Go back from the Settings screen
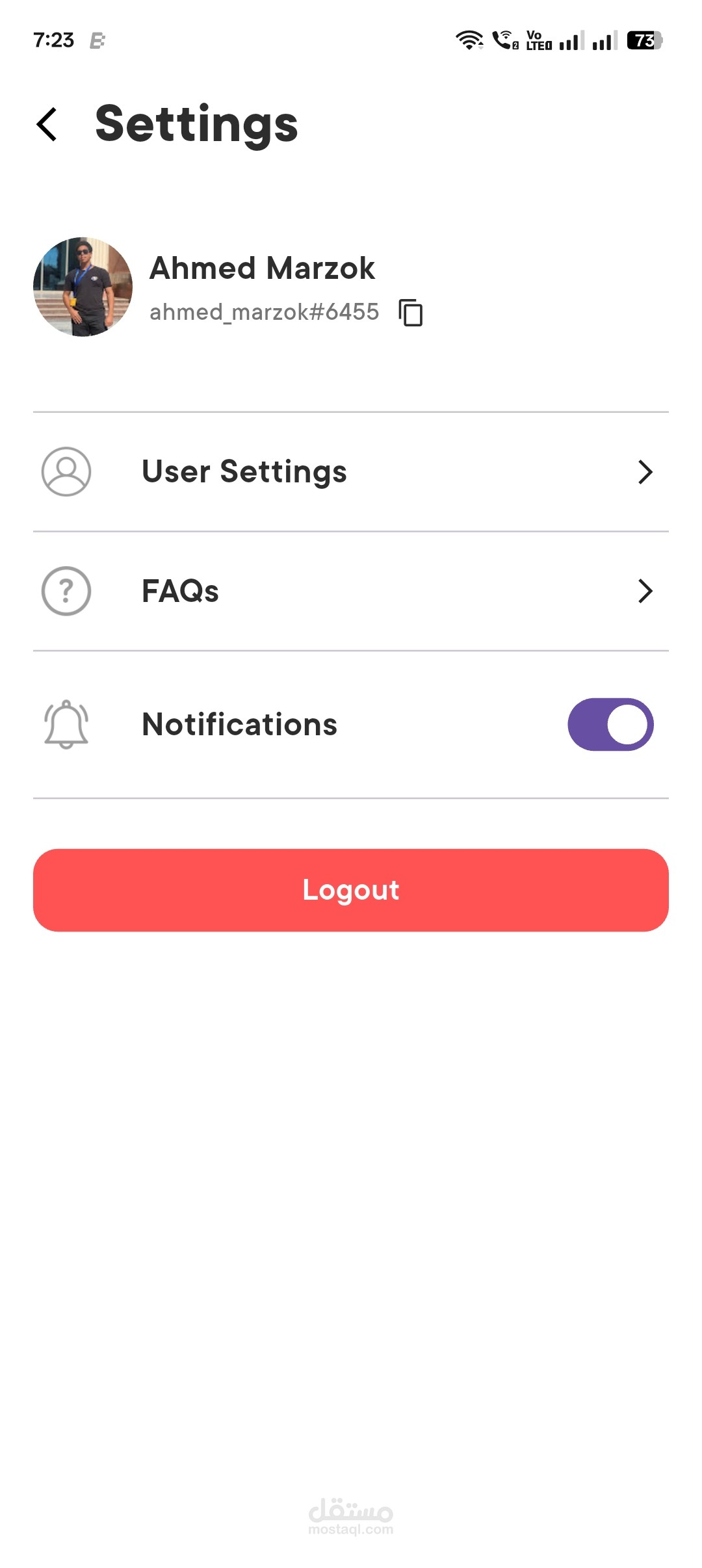This screenshot has width=702, height=1568. click(47, 124)
